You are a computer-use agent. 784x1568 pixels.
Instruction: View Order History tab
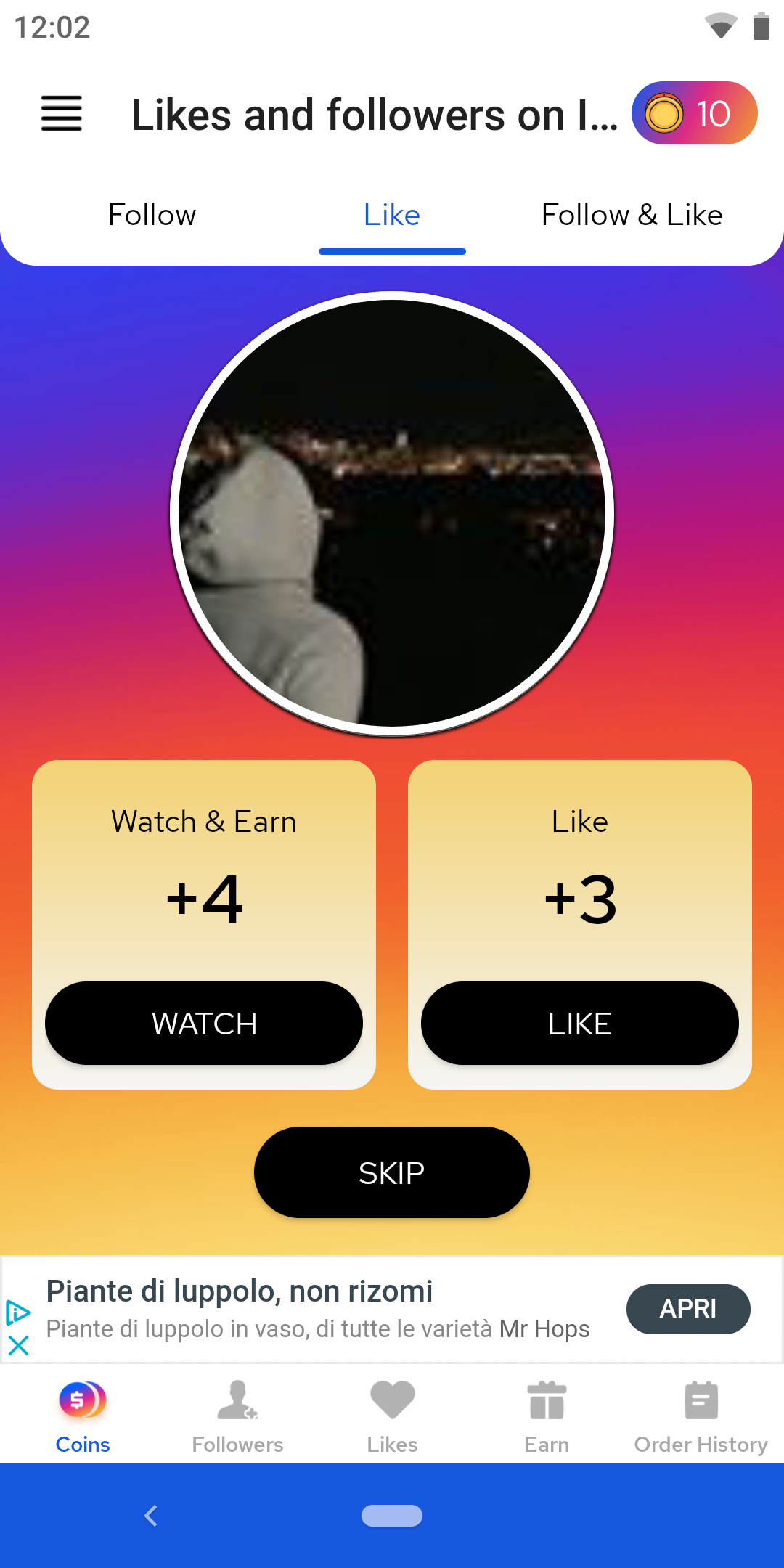[701, 1418]
